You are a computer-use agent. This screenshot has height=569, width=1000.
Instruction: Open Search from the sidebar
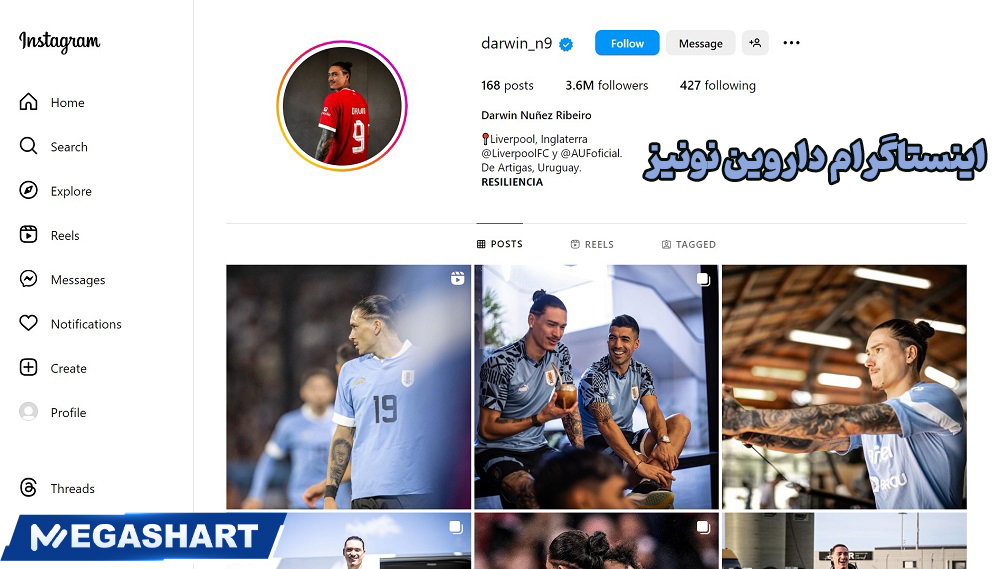(x=68, y=147)
